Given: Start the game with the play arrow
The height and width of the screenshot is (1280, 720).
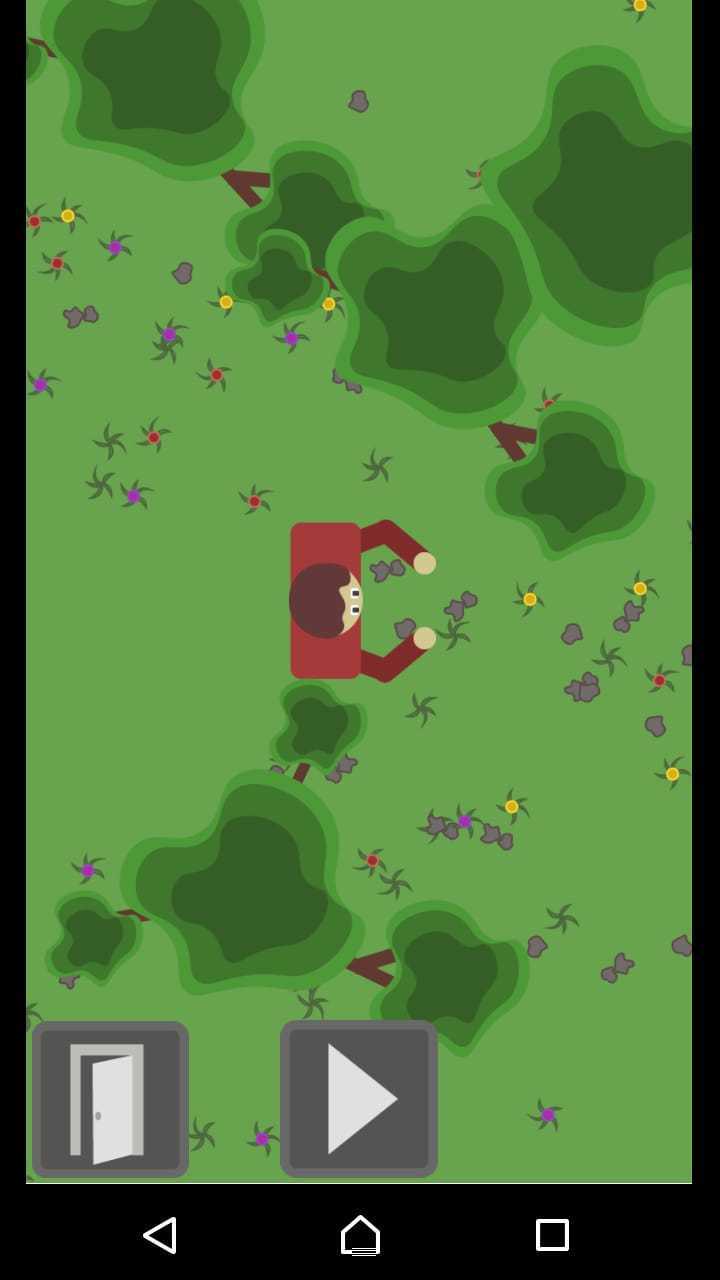Looking at the screenshot, I should click(359, 1098).
